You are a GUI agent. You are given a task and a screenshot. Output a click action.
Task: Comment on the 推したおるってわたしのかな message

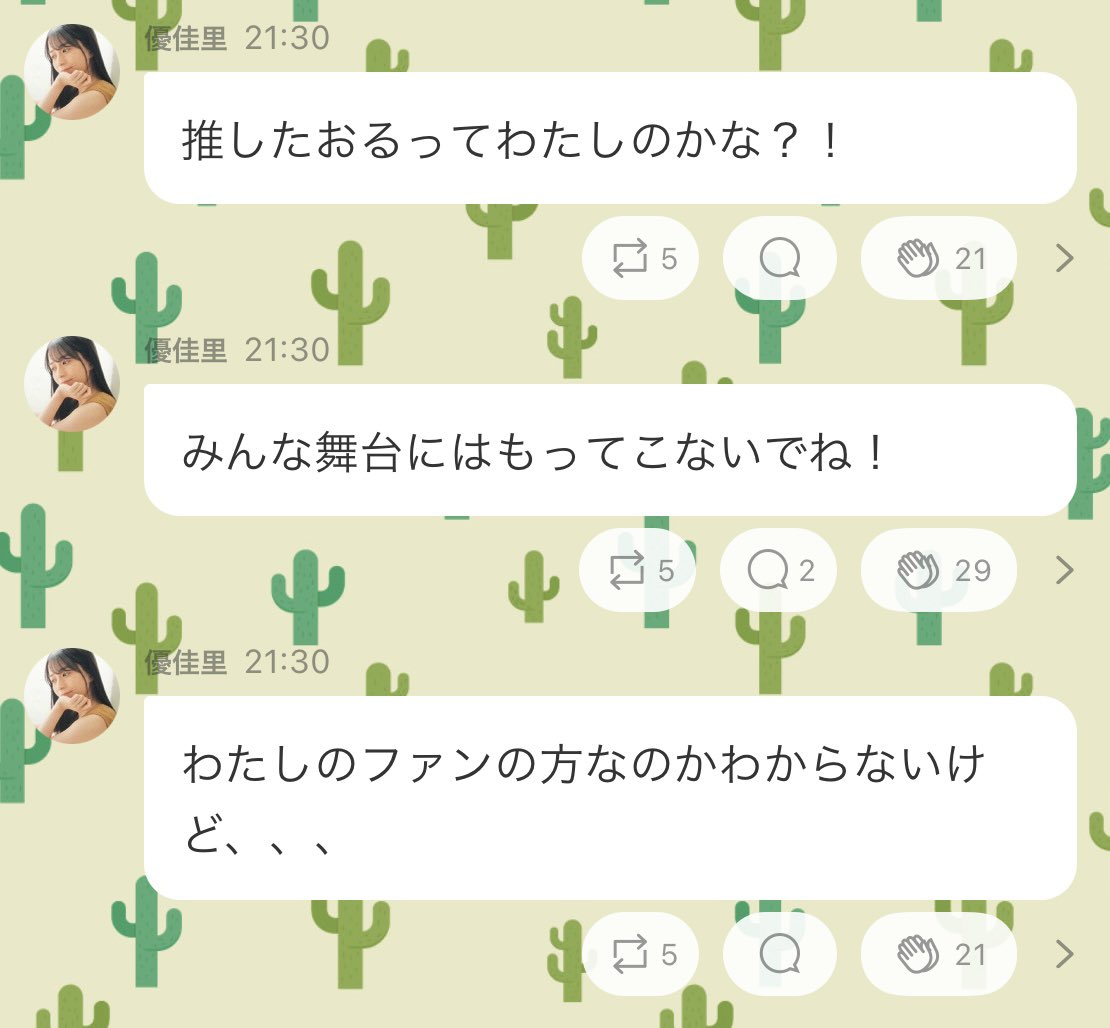pos(779,258)
